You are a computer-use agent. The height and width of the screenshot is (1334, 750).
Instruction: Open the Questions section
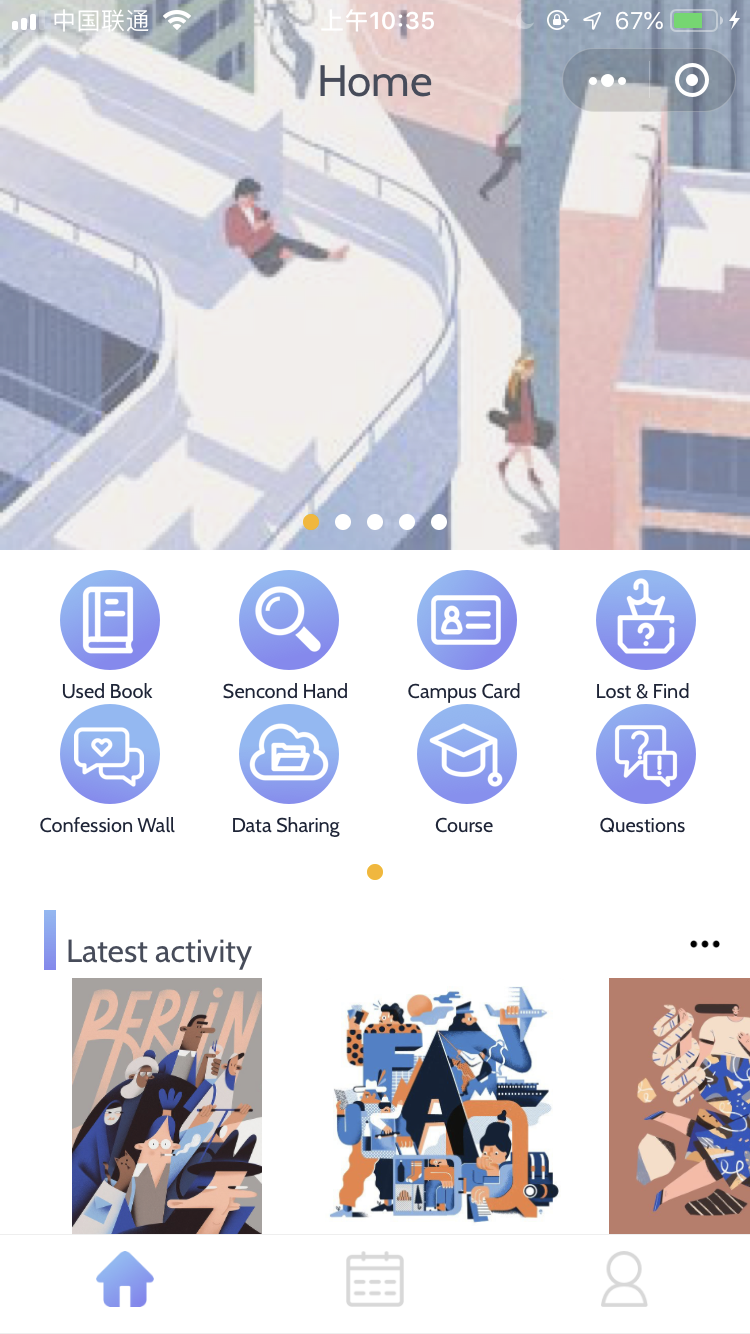click(x=645, y=754)
